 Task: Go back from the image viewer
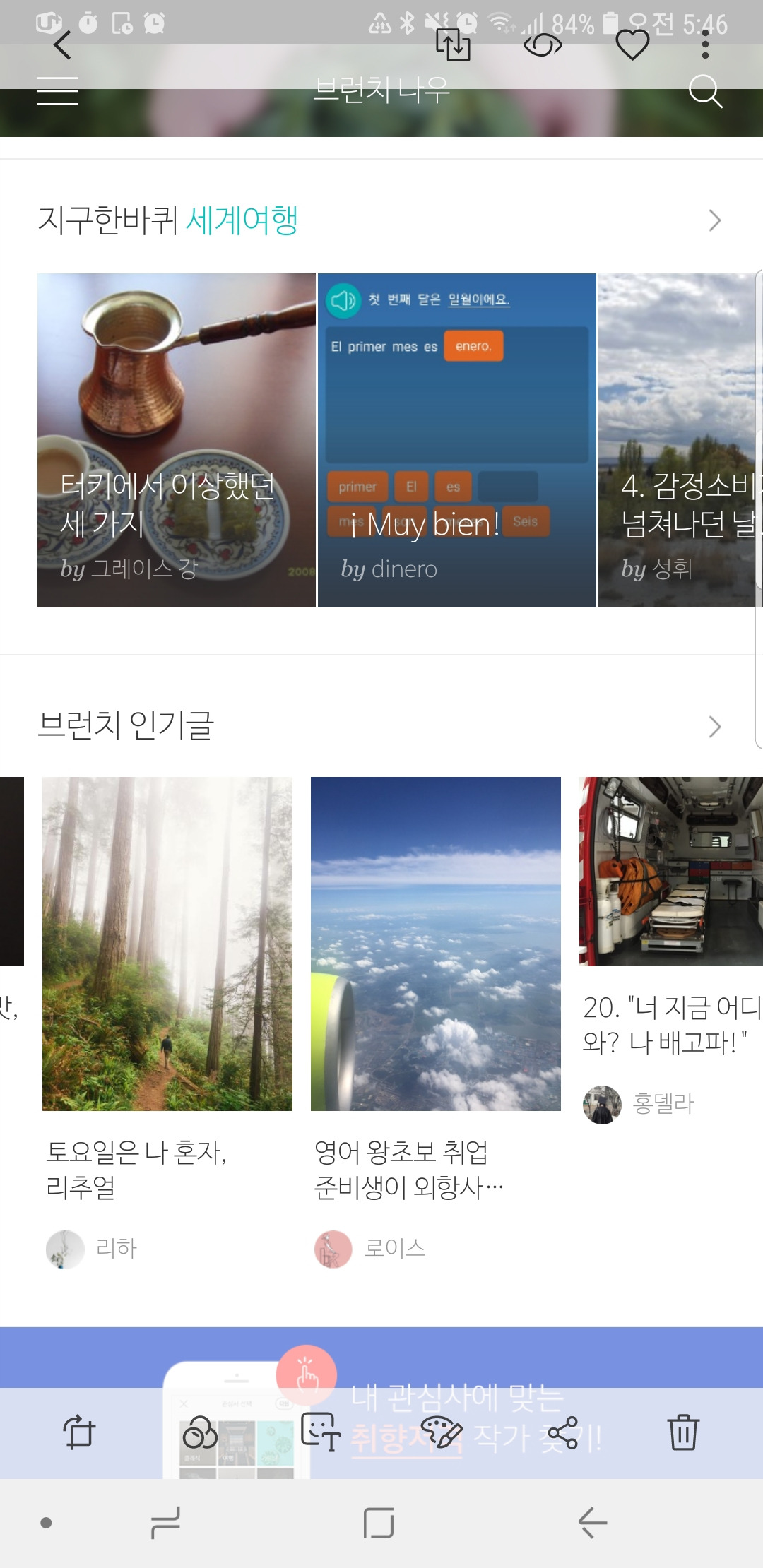63,45
